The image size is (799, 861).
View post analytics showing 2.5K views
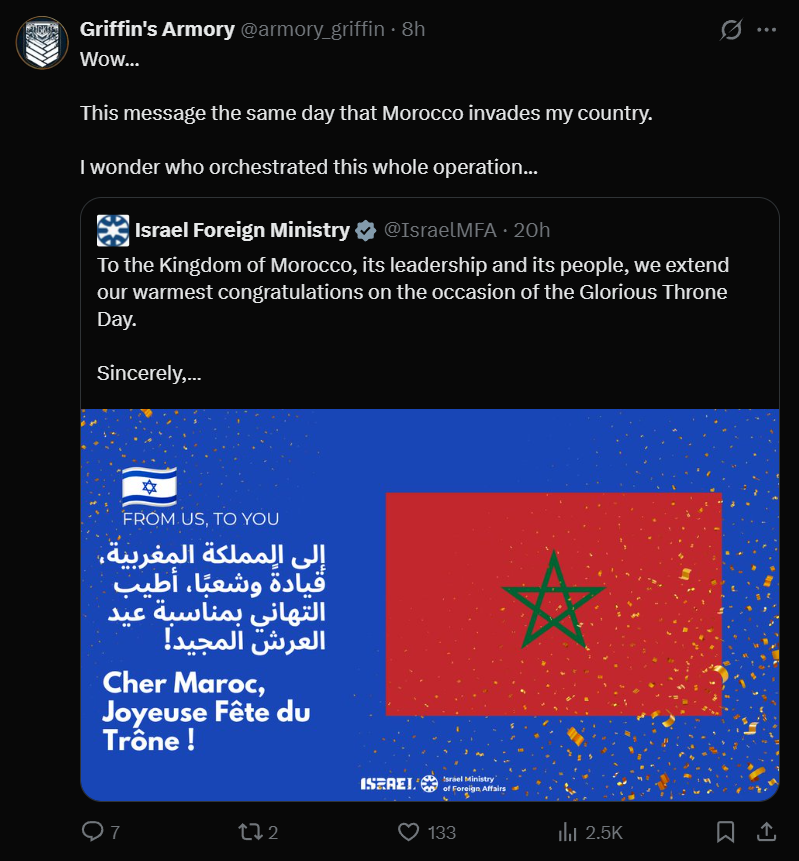(x=590, y=831)
